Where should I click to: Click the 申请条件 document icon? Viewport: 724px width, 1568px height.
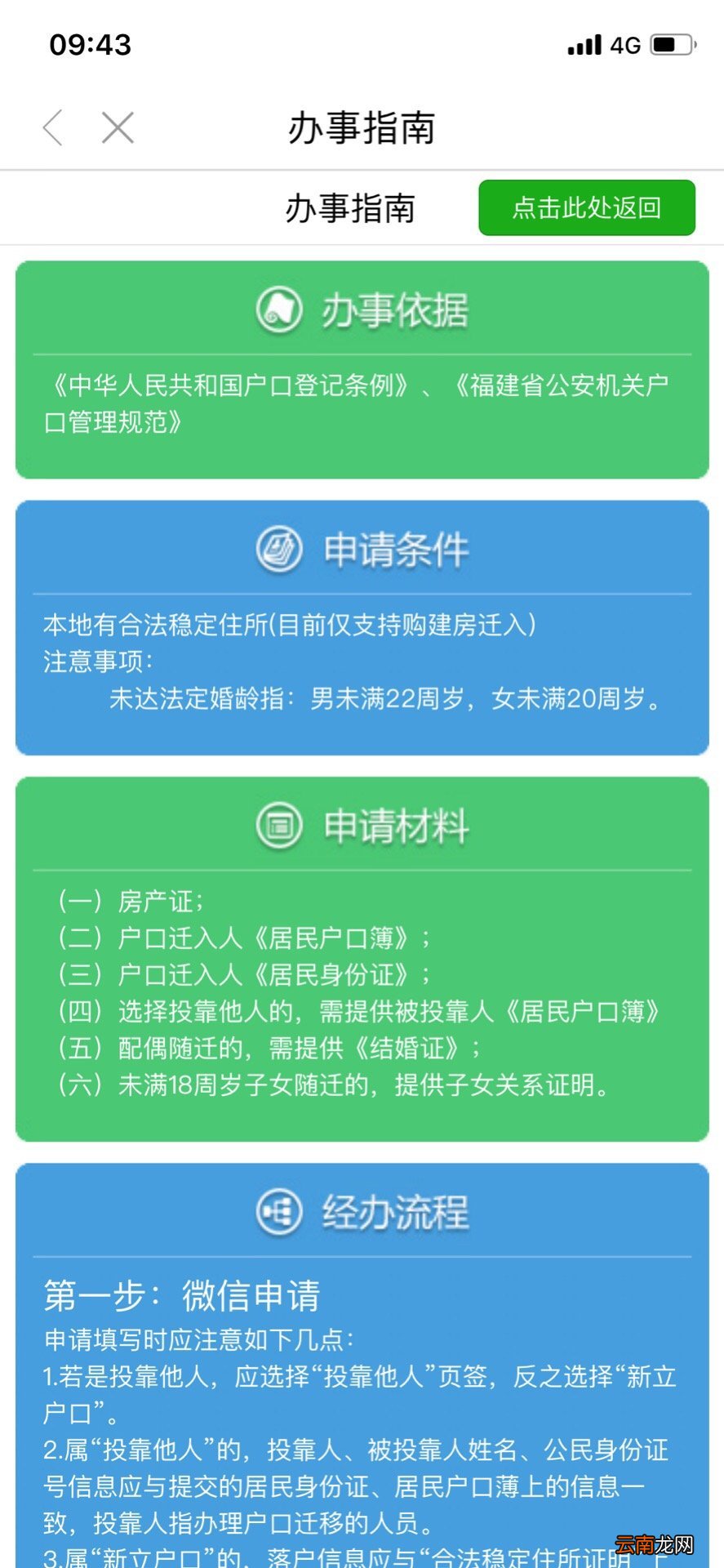pyautogui.click(x=279, y=549)
